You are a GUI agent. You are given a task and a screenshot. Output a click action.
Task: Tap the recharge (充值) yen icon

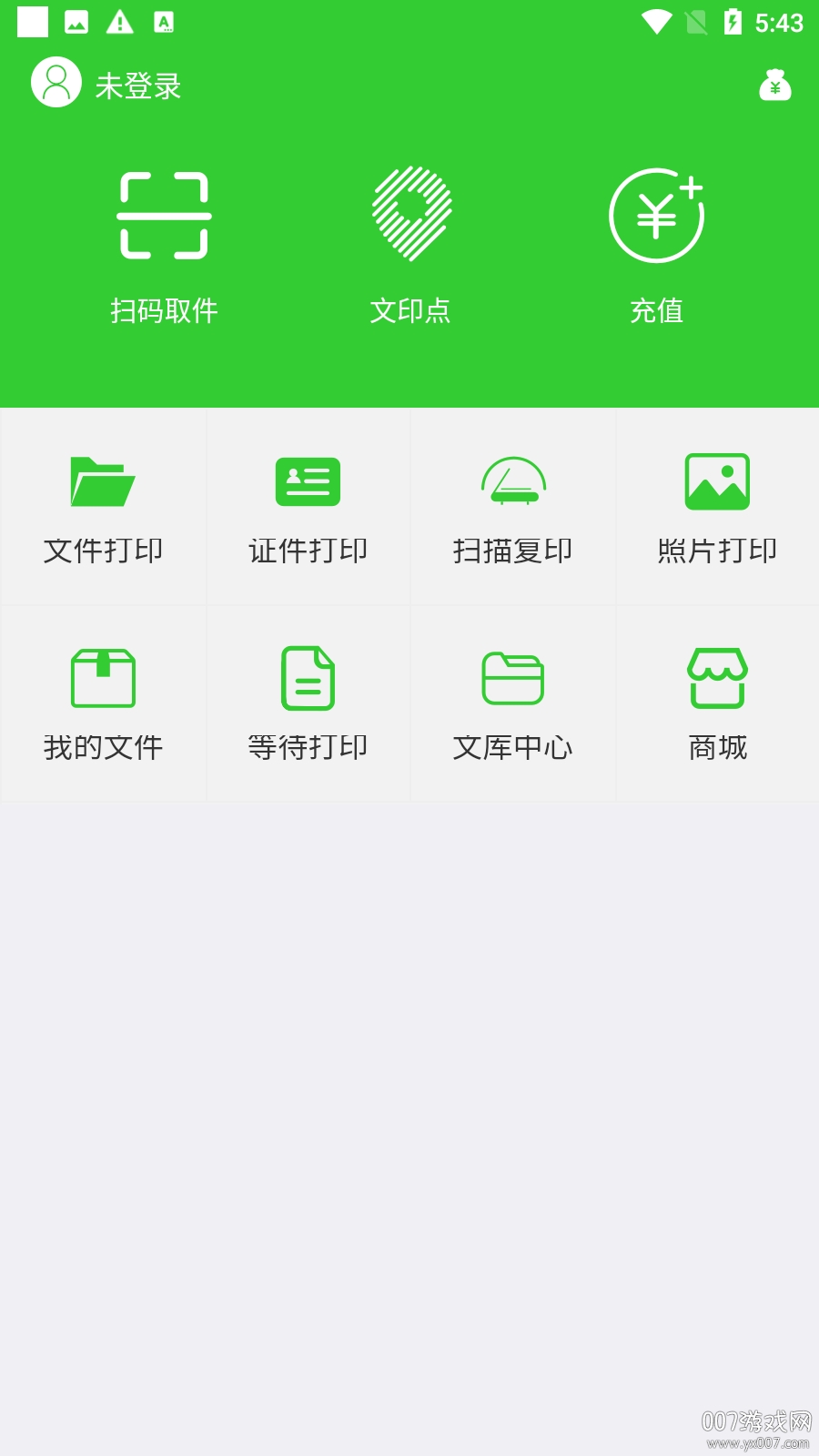point(657,216)
